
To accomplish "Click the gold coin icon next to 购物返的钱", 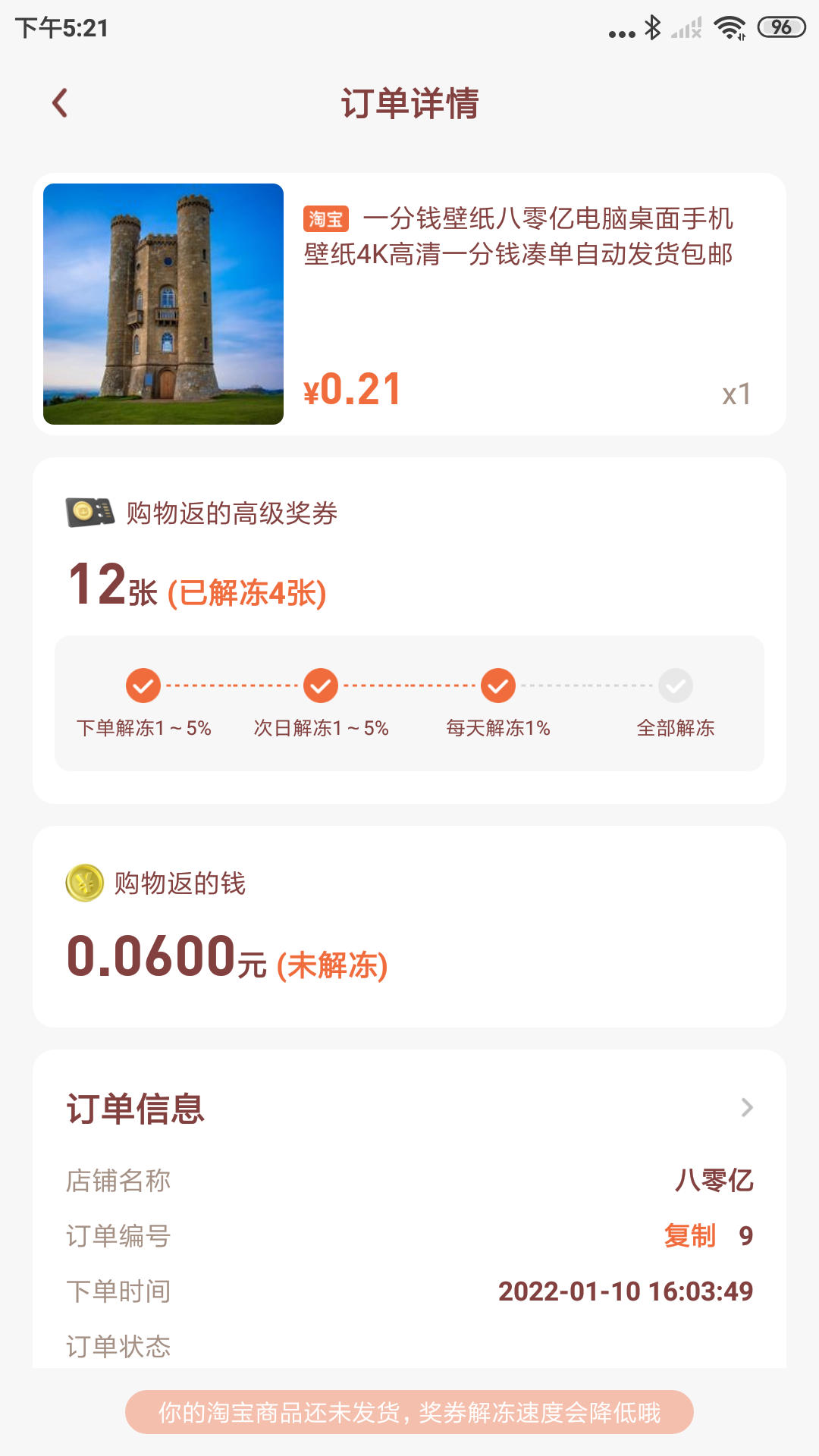I will pyautogui.click(x=85, y=882).
